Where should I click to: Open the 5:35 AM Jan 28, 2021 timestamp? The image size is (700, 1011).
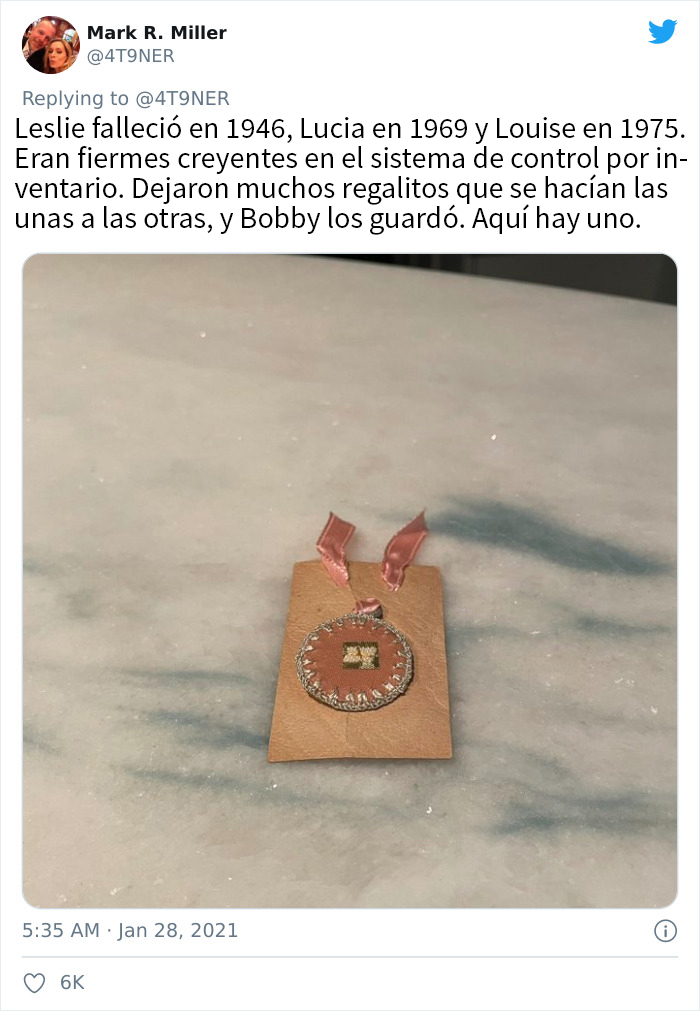pos(130,930)
